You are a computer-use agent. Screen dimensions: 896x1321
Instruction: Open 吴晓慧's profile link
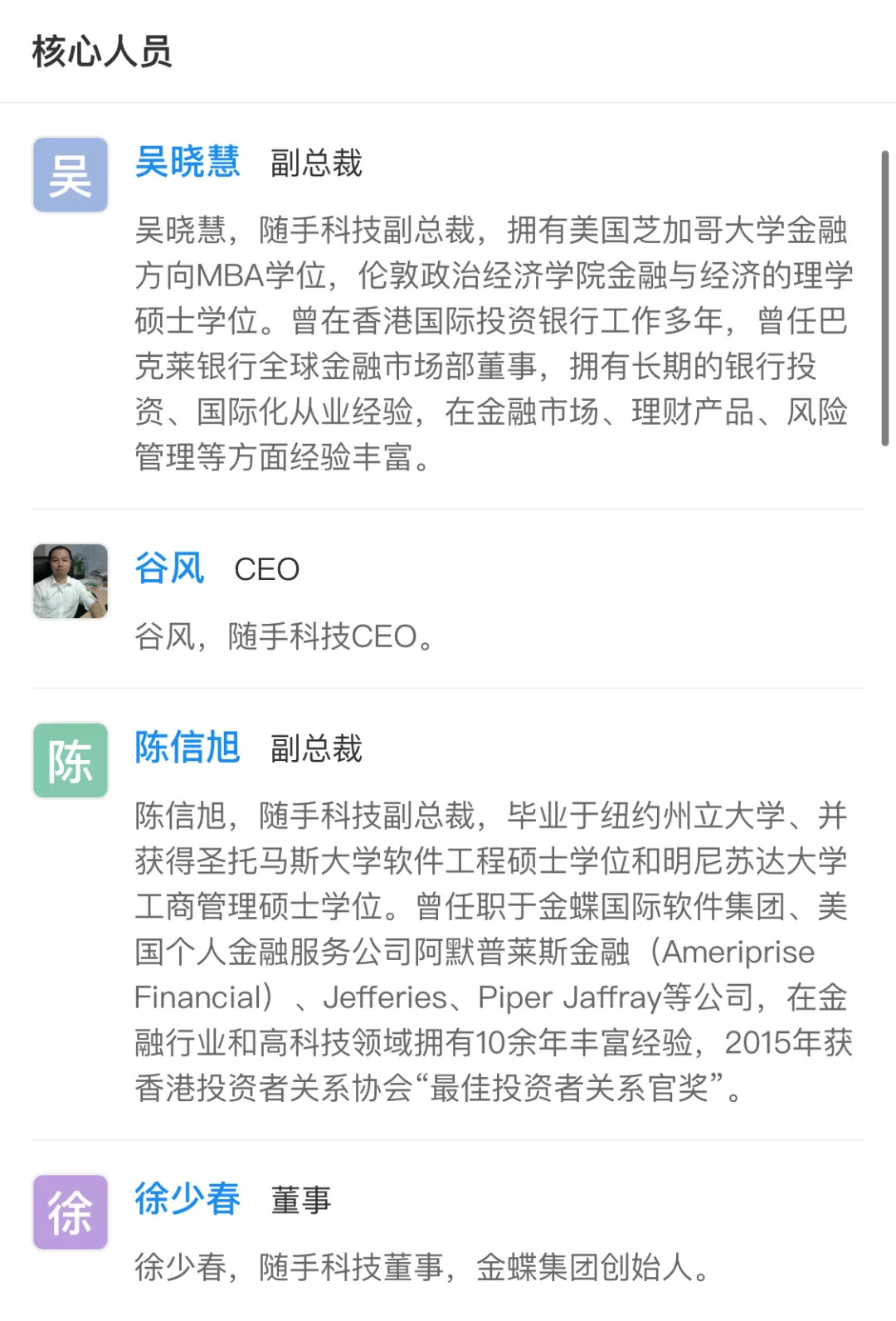[187, 162]
